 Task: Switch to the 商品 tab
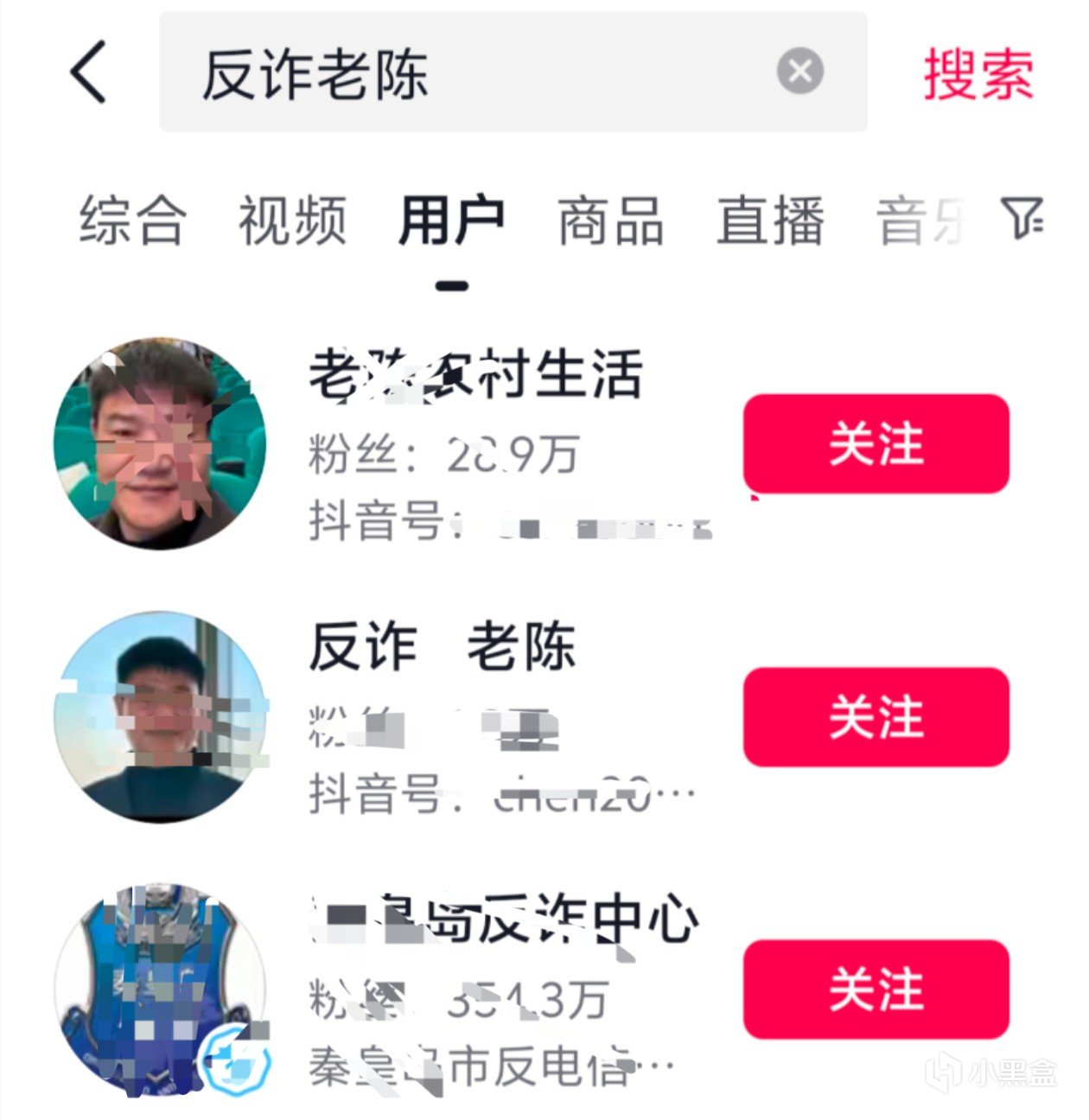(611, 221)
